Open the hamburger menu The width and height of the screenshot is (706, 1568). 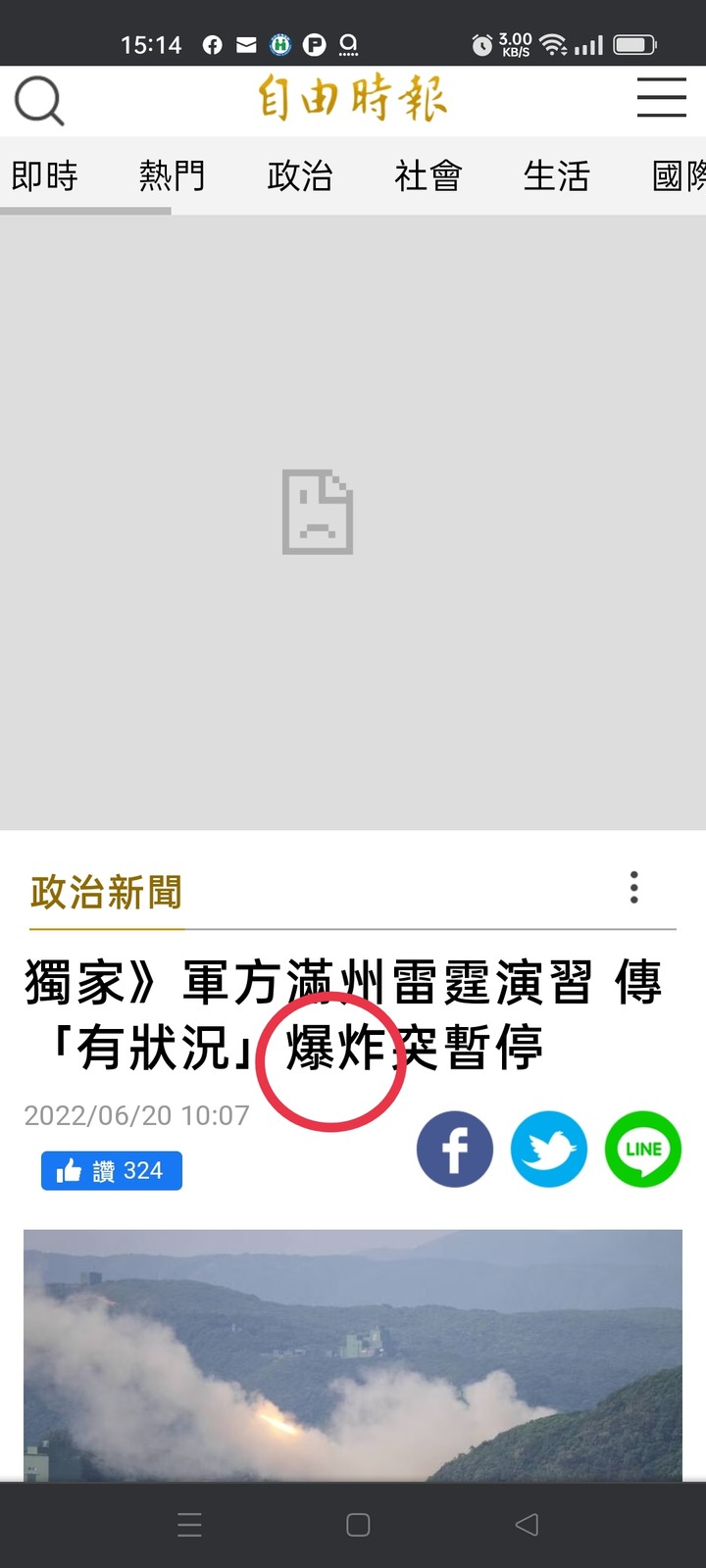pos(661,98)
